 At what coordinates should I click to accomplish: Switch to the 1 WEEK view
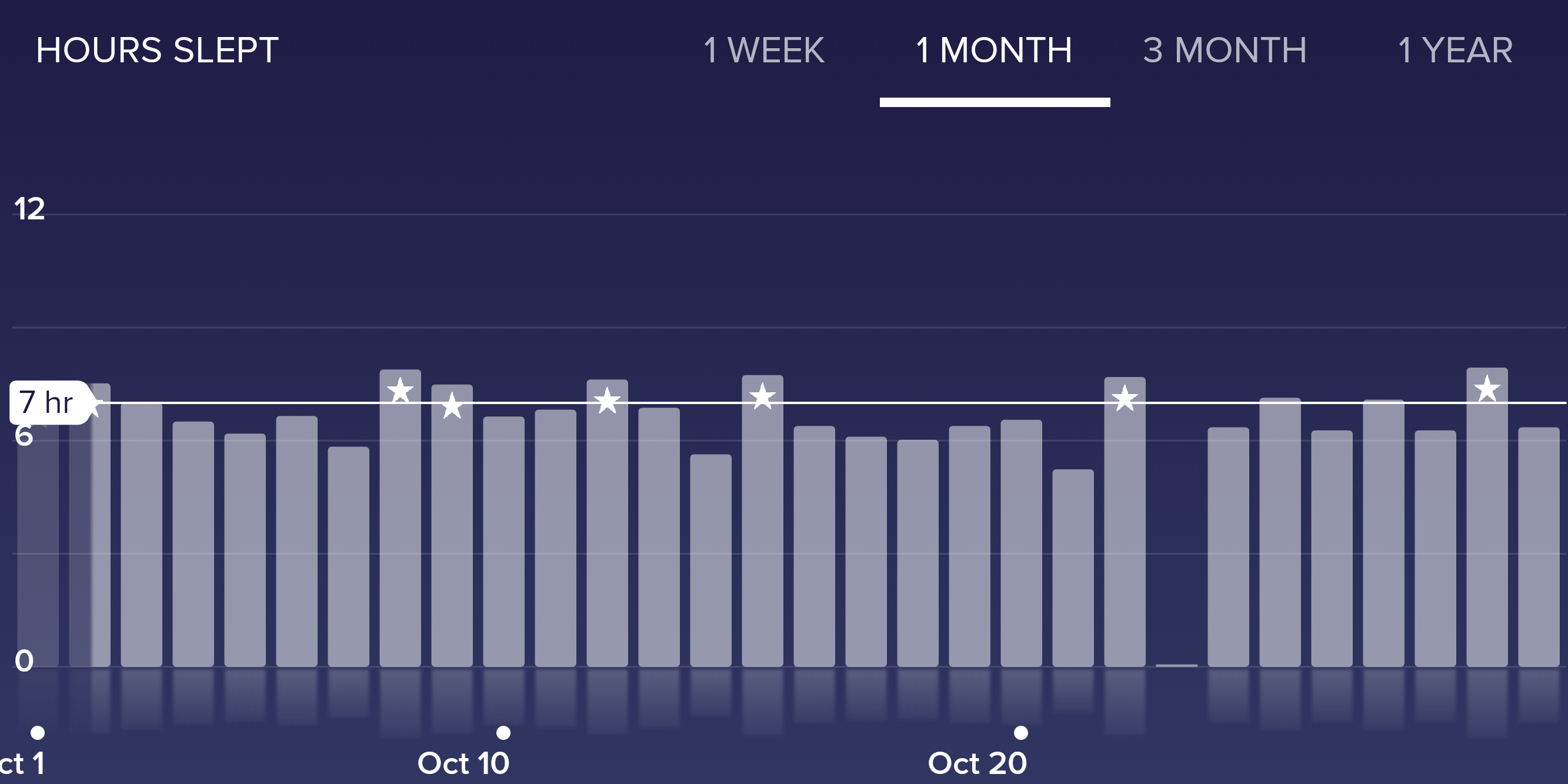pyautogui.click(x=763, y=50)
